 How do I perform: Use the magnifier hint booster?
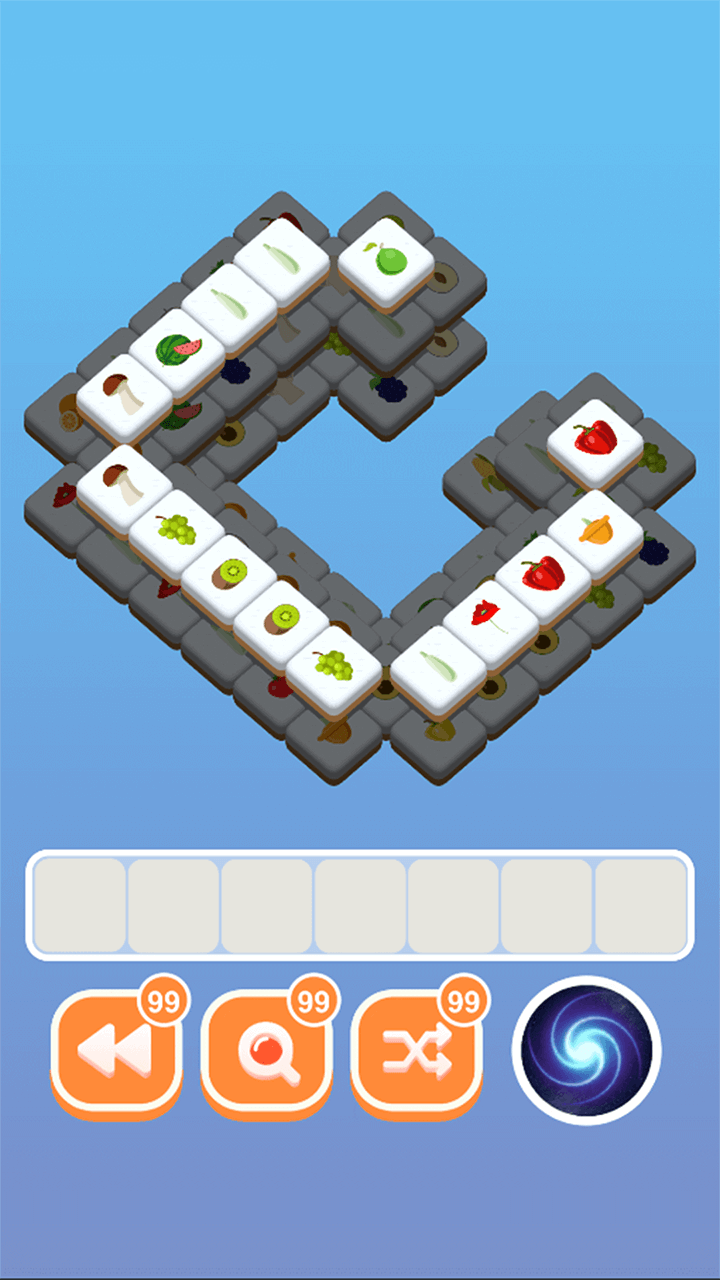coord(266,1051)
